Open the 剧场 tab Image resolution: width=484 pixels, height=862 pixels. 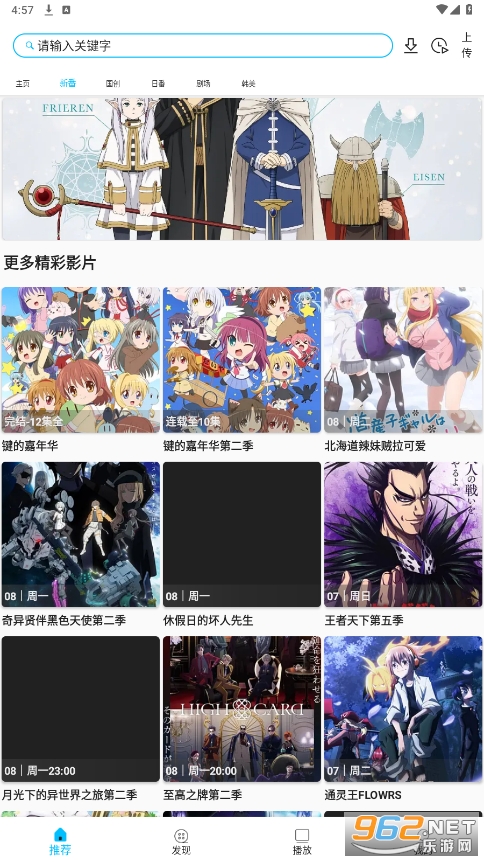click(203, 84)
